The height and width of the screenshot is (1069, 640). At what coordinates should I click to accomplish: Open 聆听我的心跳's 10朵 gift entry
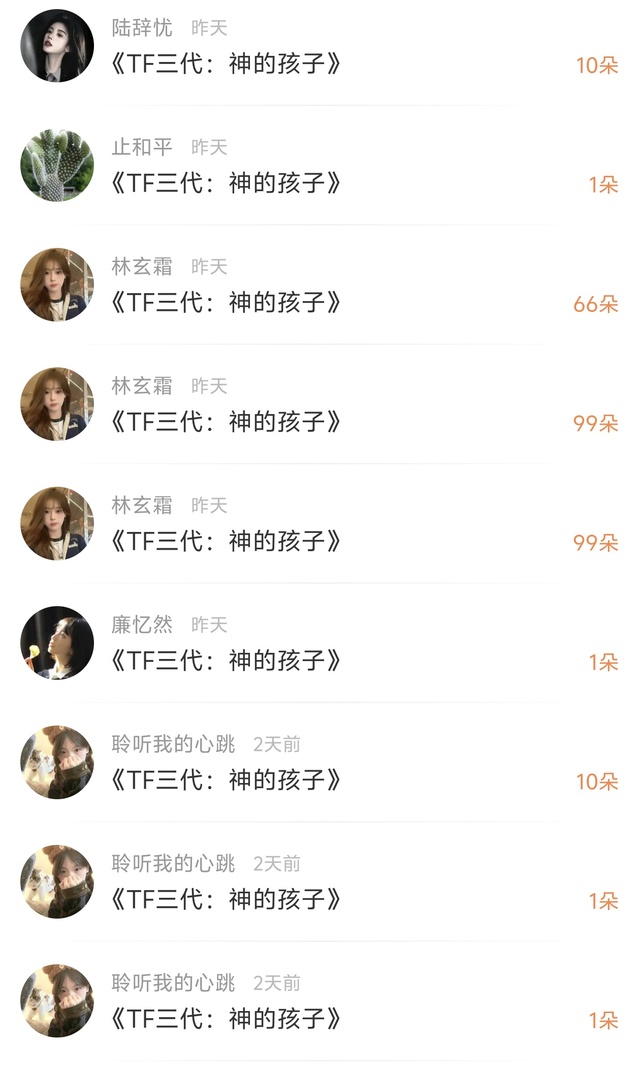point(596,781)
